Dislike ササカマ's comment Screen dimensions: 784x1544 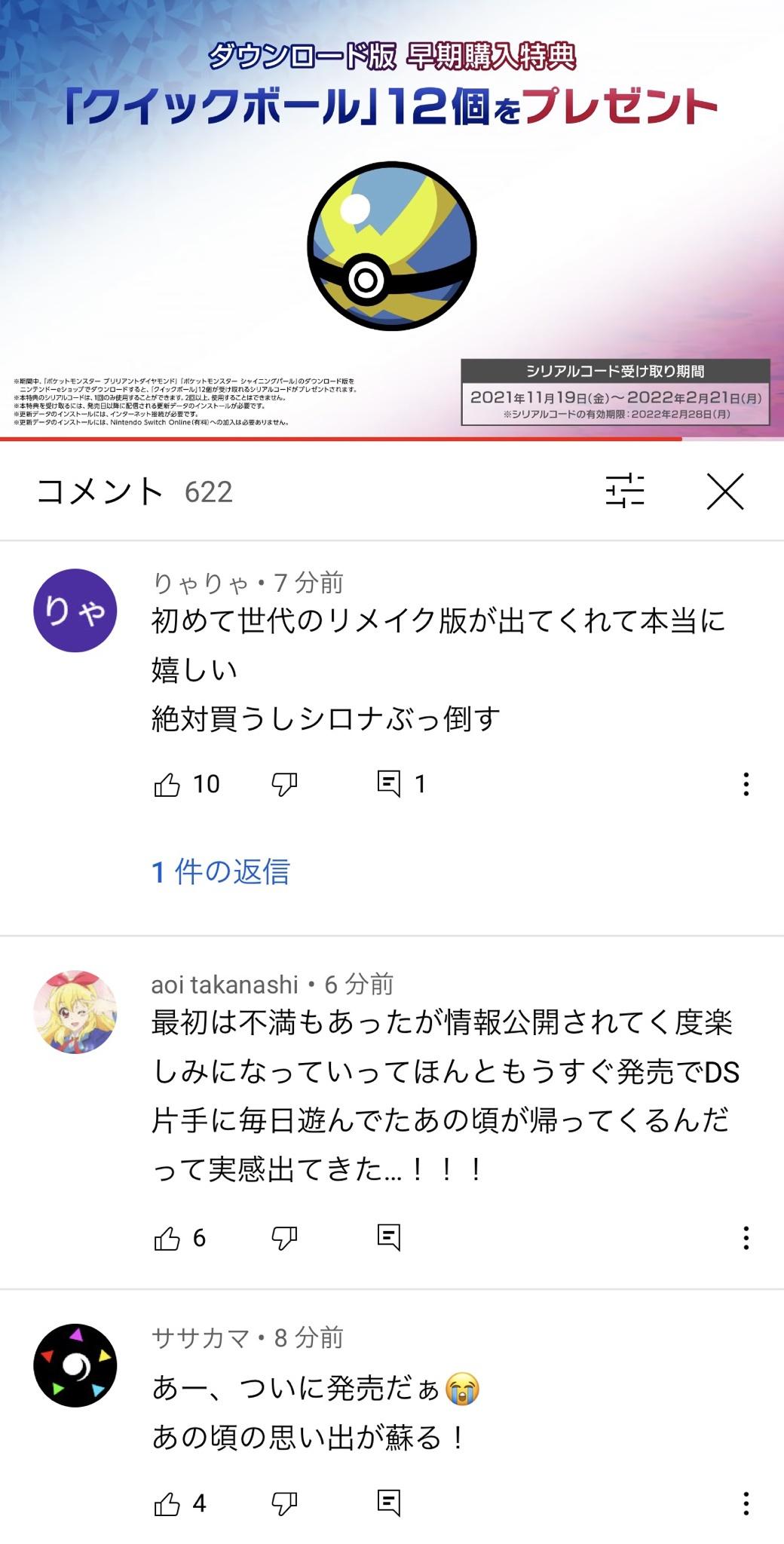click(284, 1503)
